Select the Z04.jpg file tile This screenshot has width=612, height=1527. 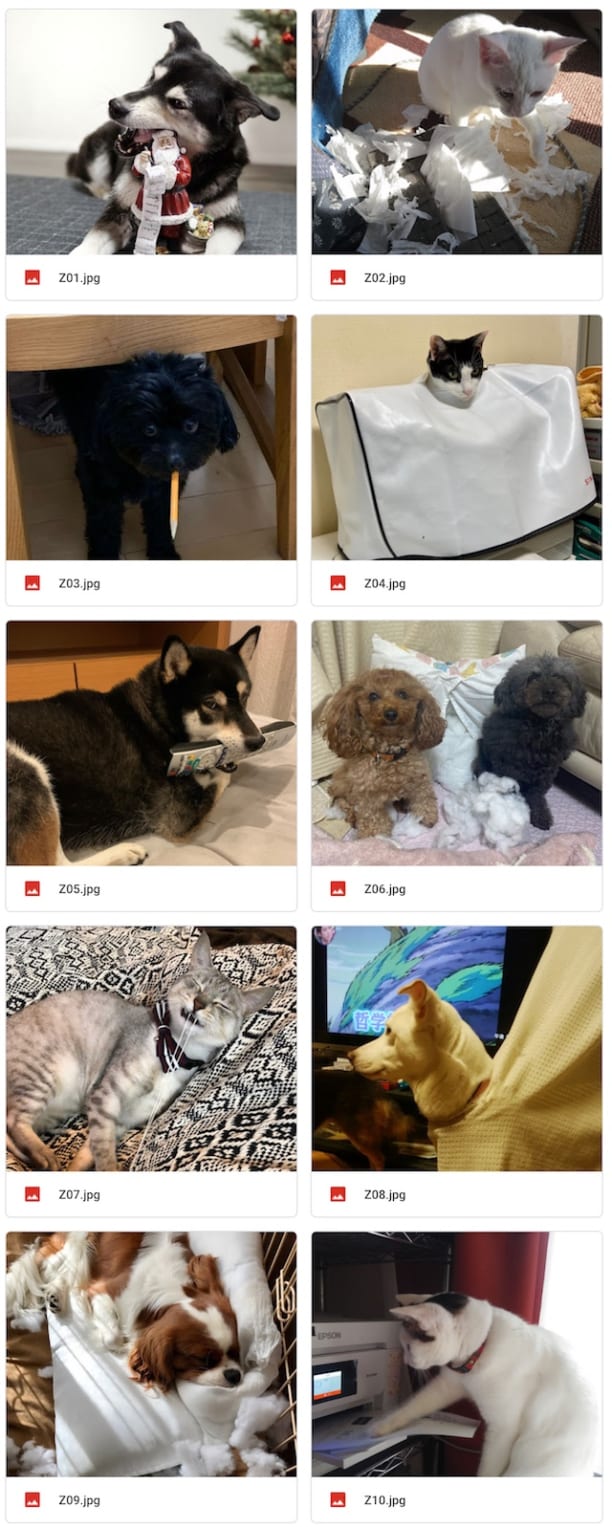[x=457, y=438]
